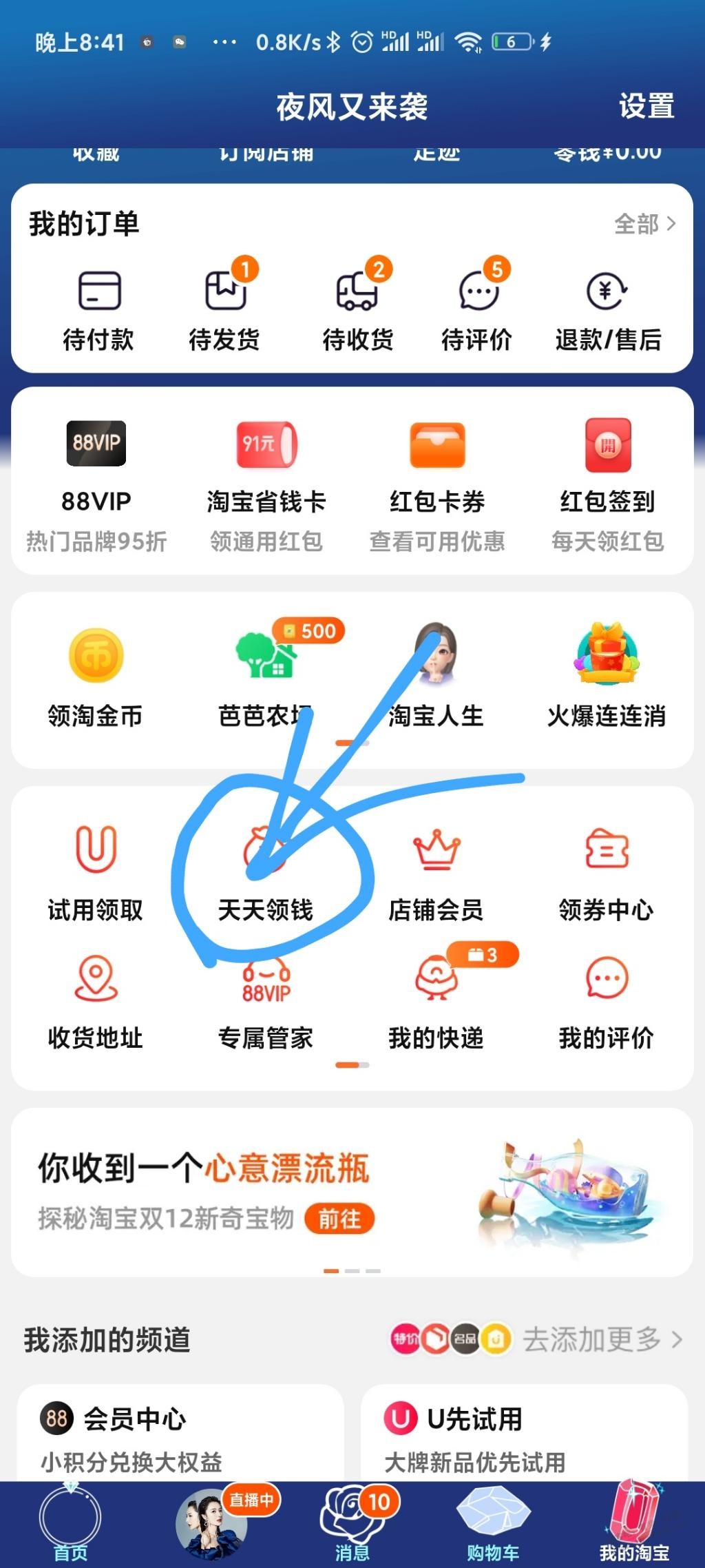Open 我的快递
The width and height of the screenshot is (705, 1568).
point(436,1000)
